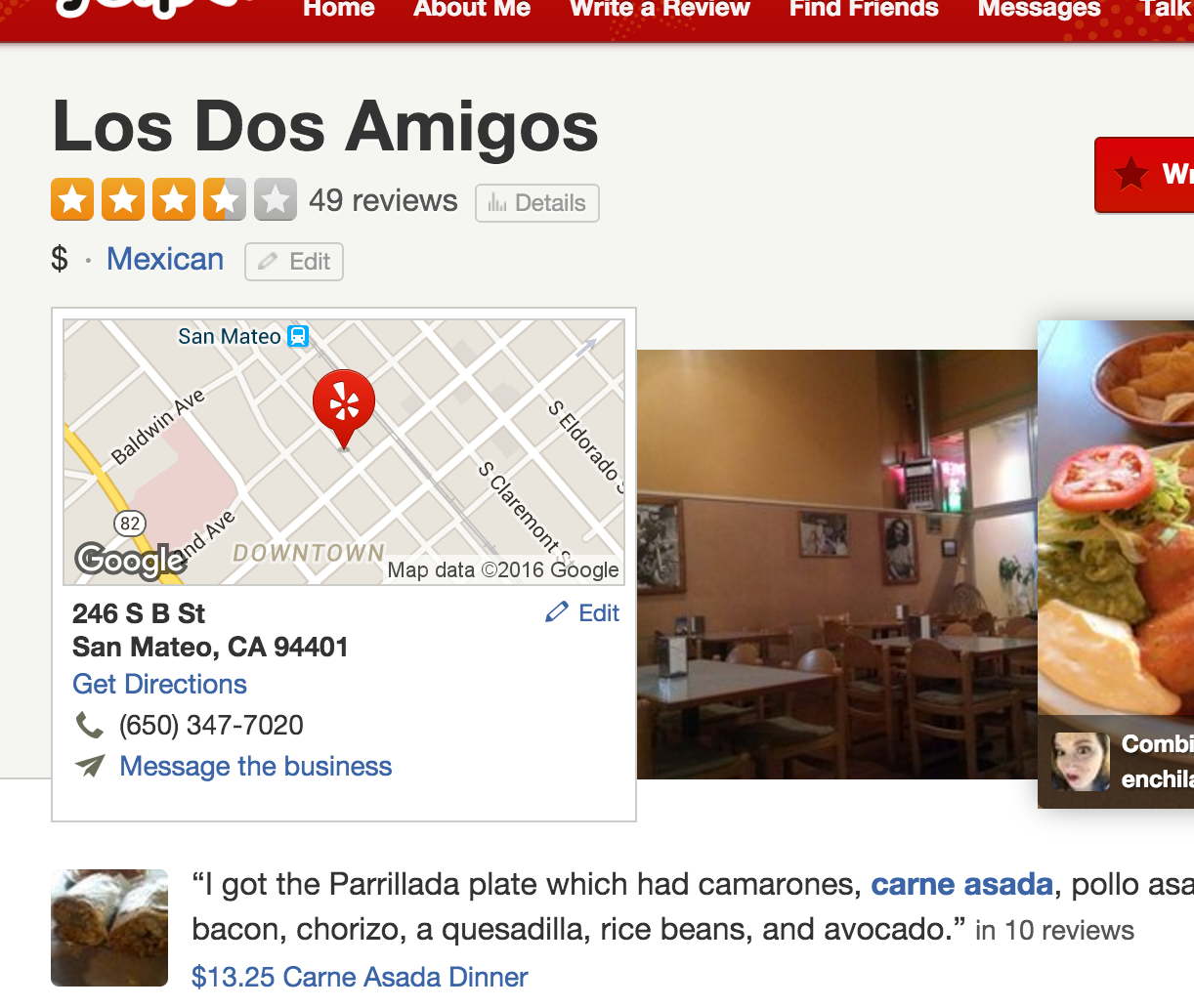1194x1008 pixels.
Task: Switch to Messages
Action: coord(1039,10)
